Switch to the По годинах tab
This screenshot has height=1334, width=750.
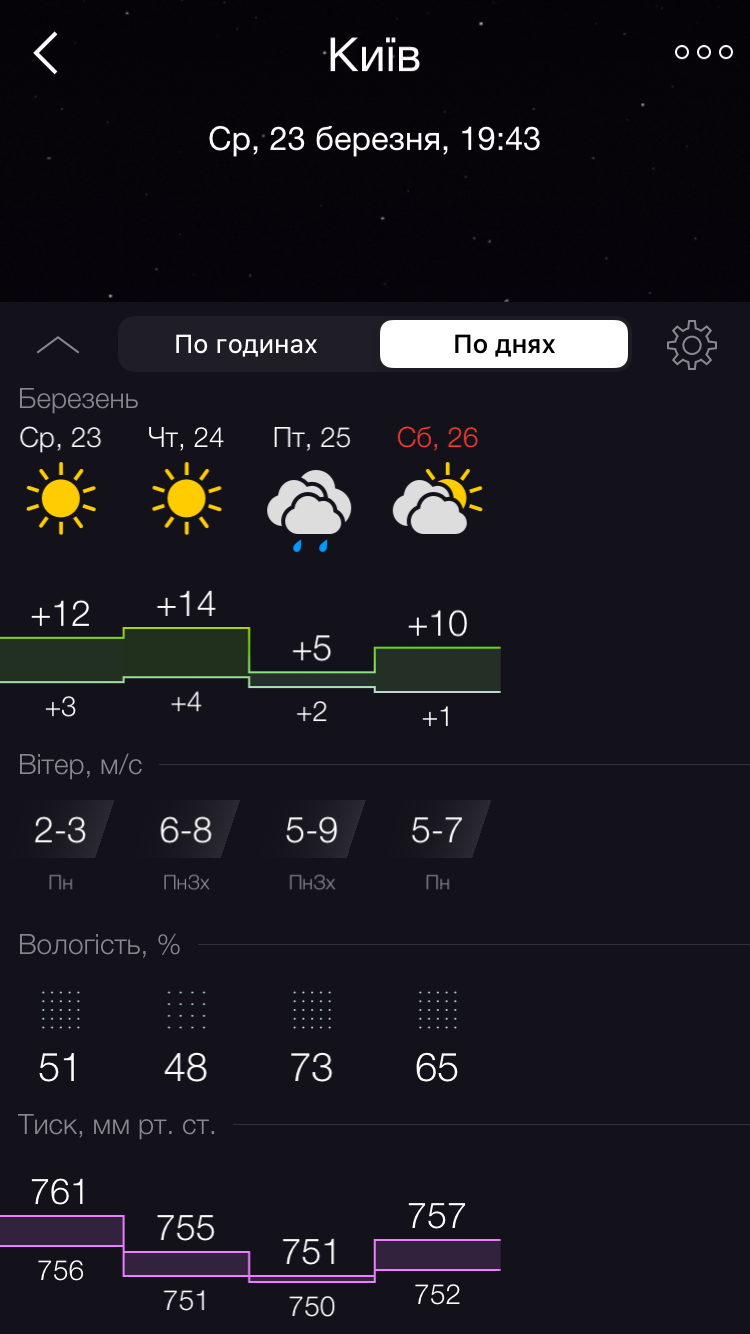pos(246,345)
